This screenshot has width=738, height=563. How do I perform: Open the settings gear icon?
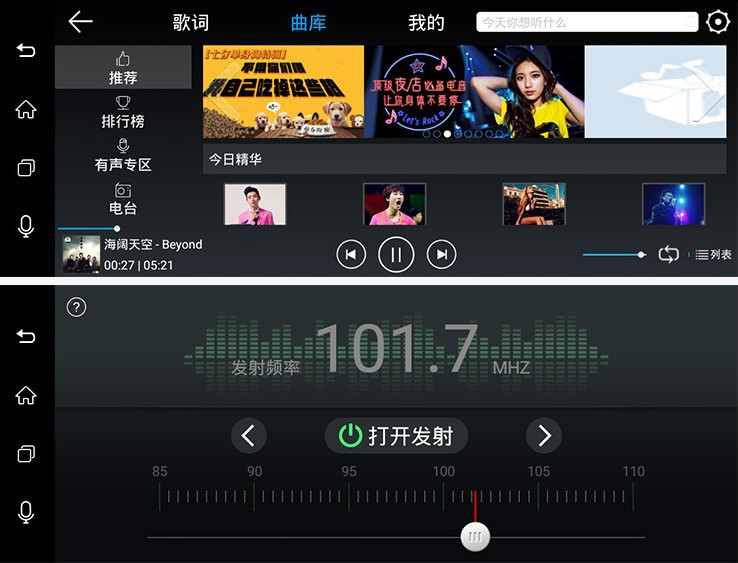718,22
